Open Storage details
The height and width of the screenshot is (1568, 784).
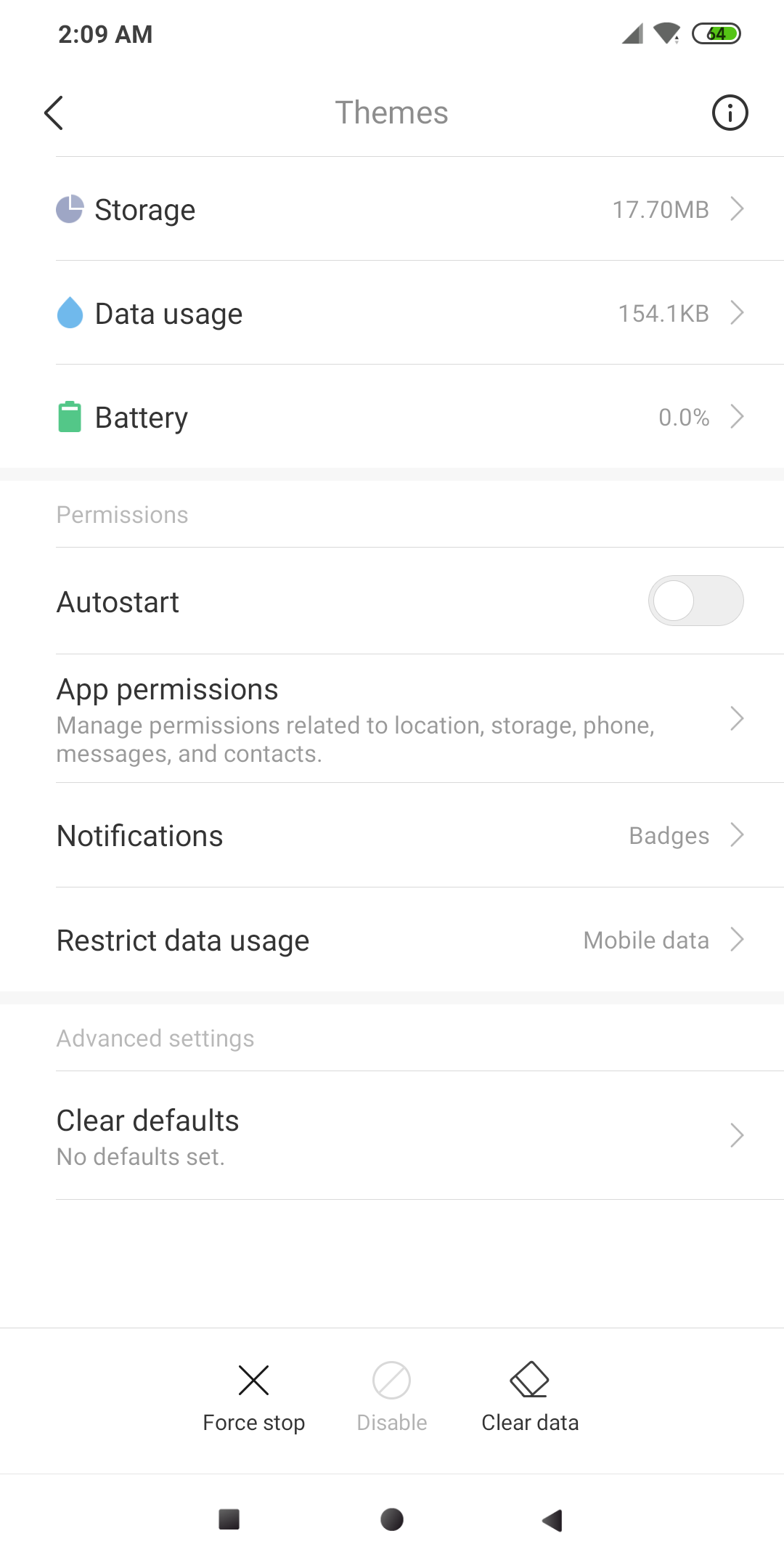point(392,209)
